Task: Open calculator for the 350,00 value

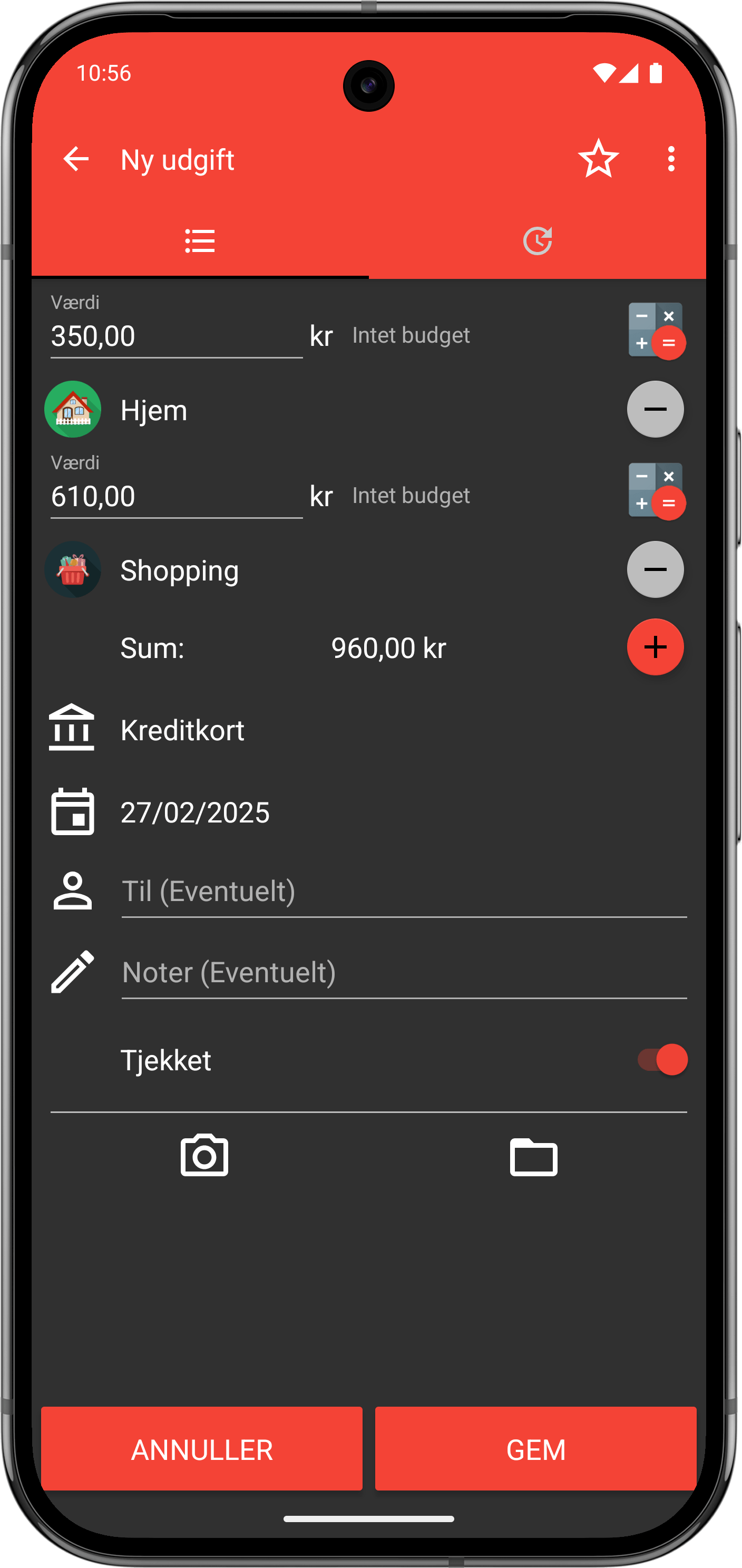Action: (656, 331)
